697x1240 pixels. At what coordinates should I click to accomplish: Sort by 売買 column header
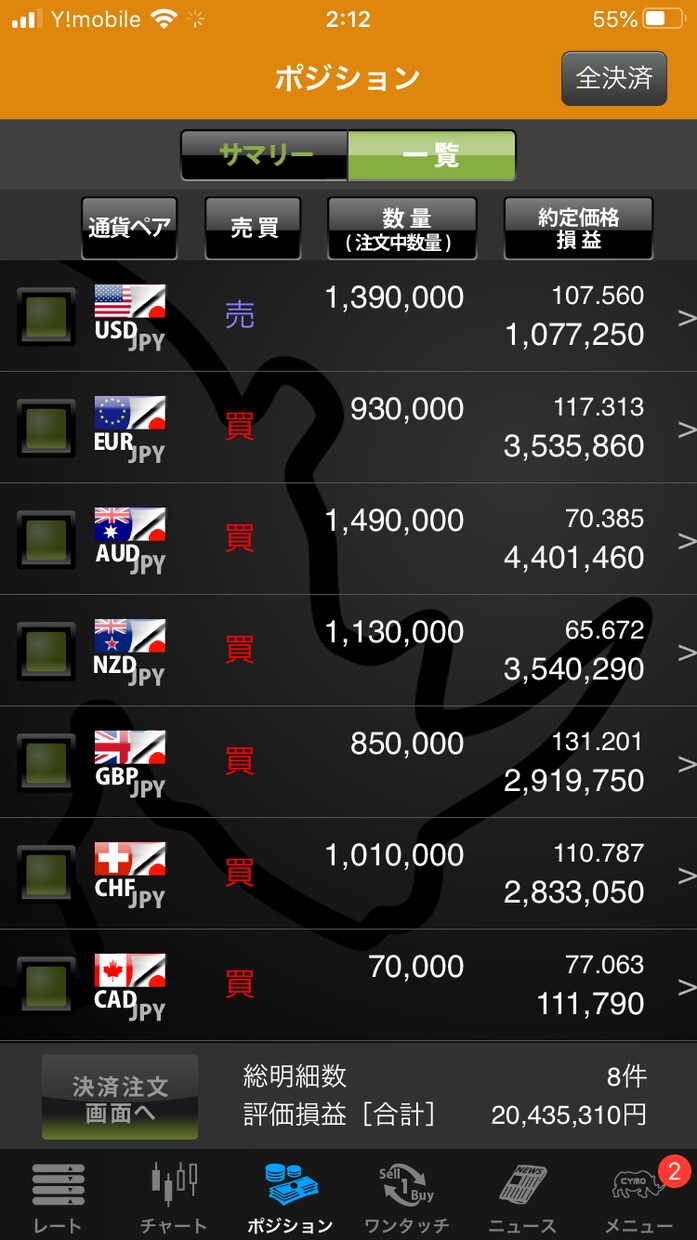pos(253,228)
